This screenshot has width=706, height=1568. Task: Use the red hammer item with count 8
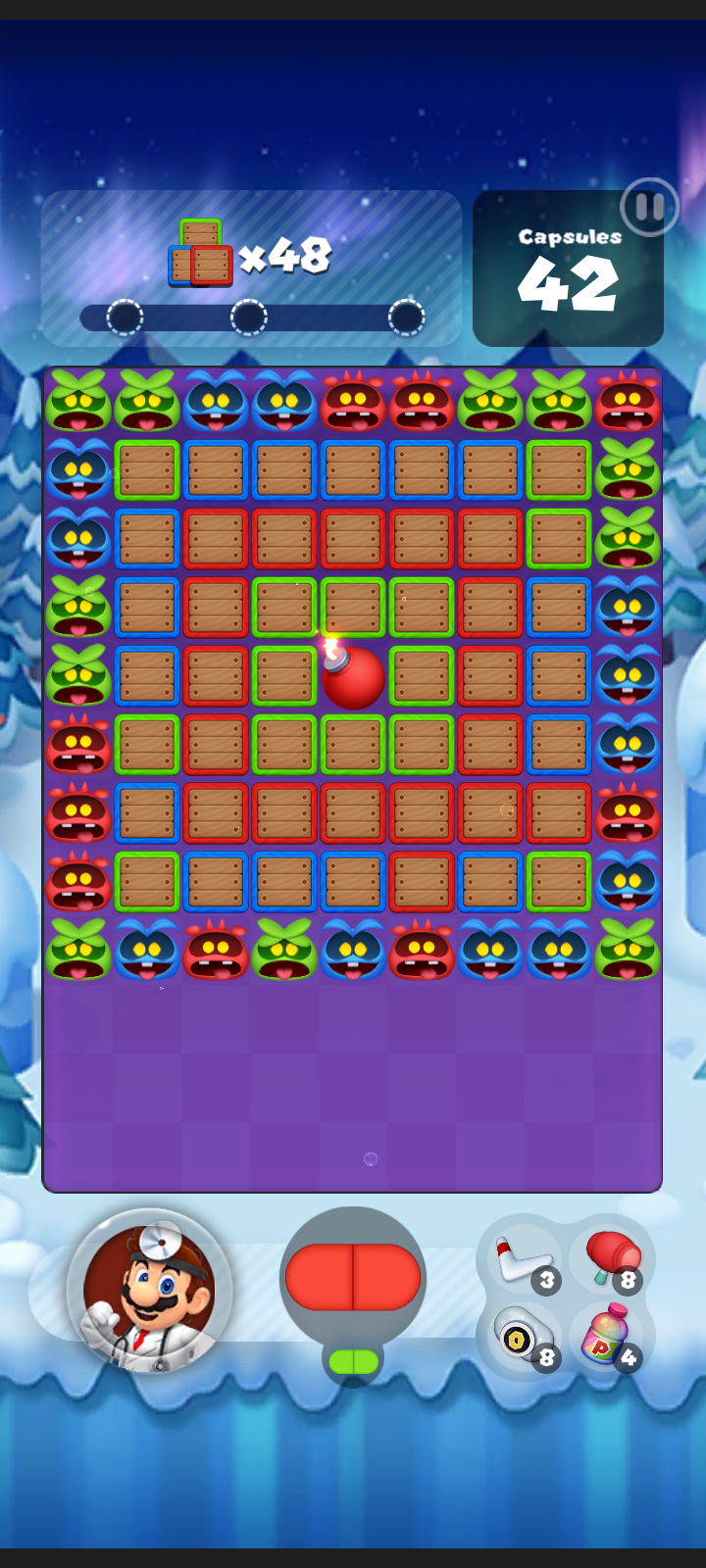(x=612, y=1258)
